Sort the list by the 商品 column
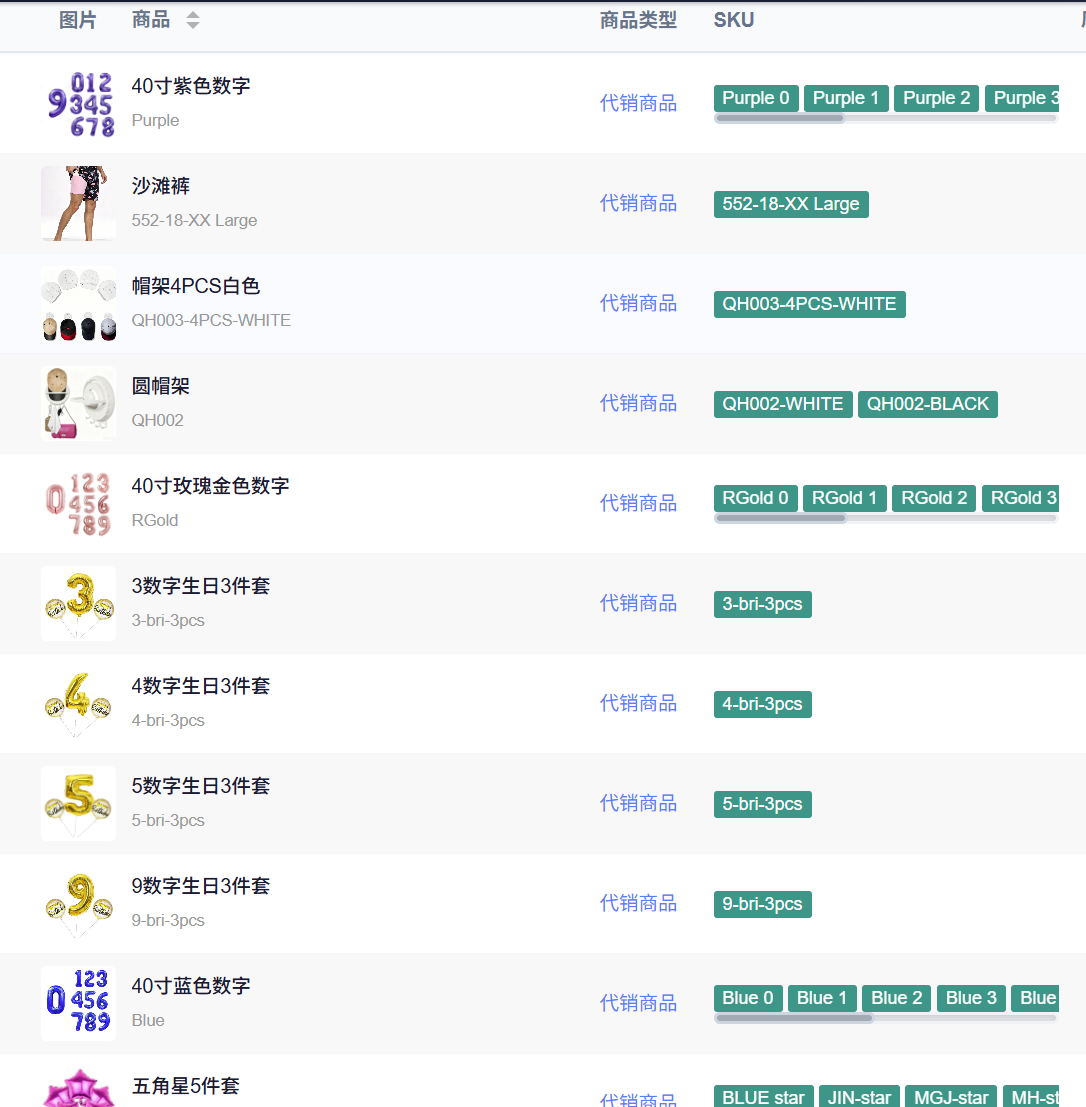 (x=193, y=20)
